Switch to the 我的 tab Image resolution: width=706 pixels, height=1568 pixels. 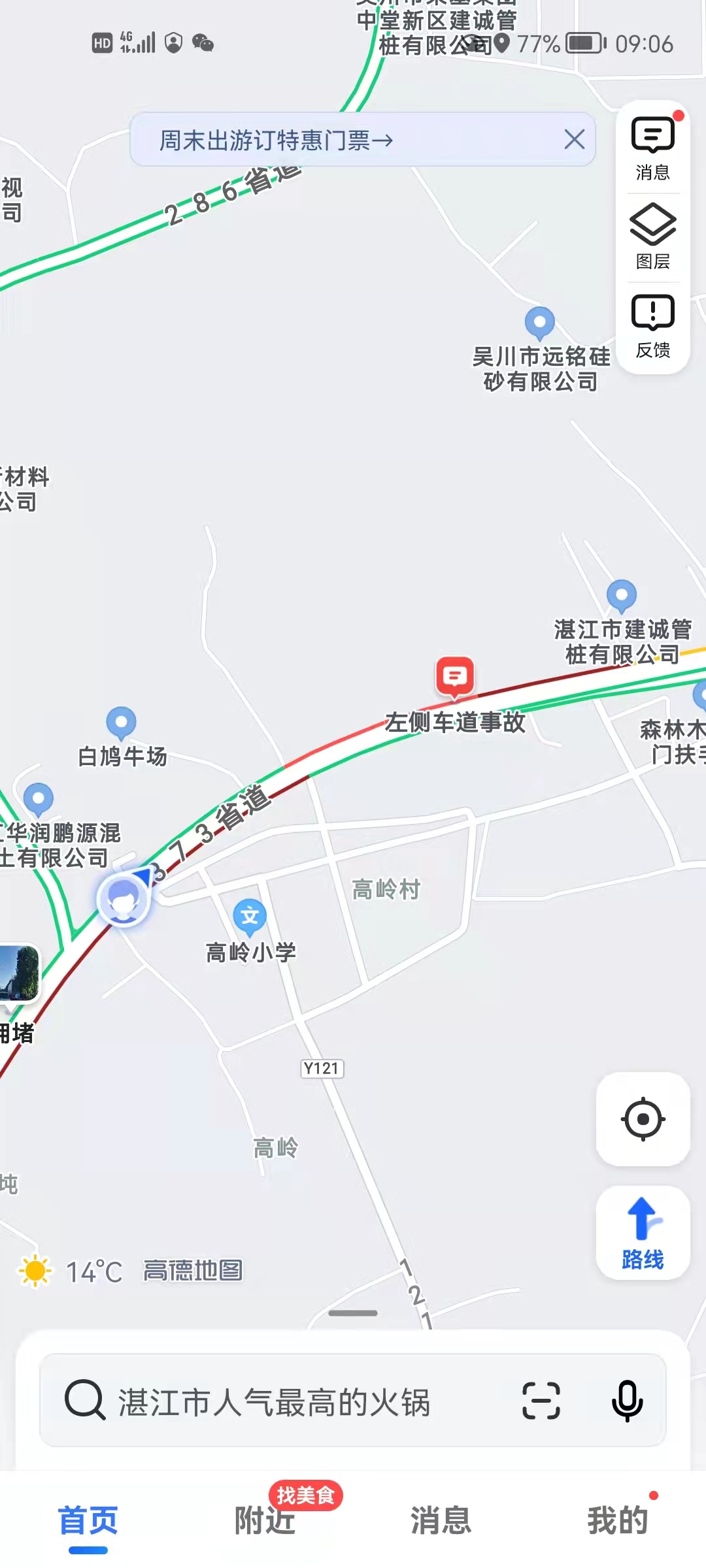point(618,1521)
